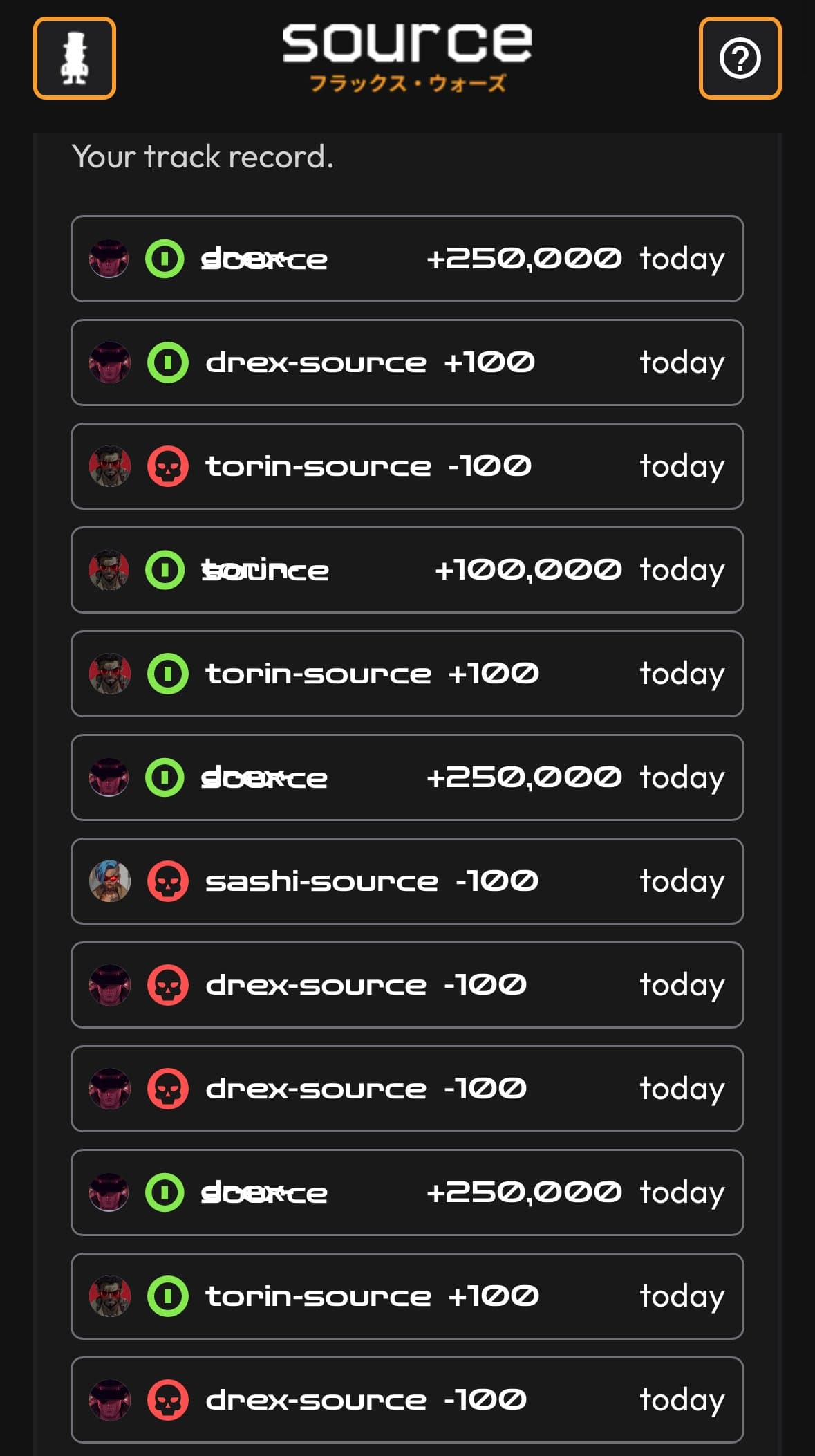Open the sashi-source -100 record
This screenshot has height=1456, width=815.
coord(406,881)
